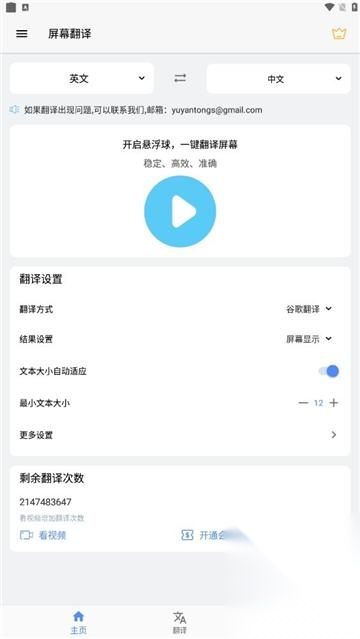This screenshot has width=360, height=639.
Task: Change 结果设置 from 屏幕显示
Action: pyautogui.click(x=309, y=339)
